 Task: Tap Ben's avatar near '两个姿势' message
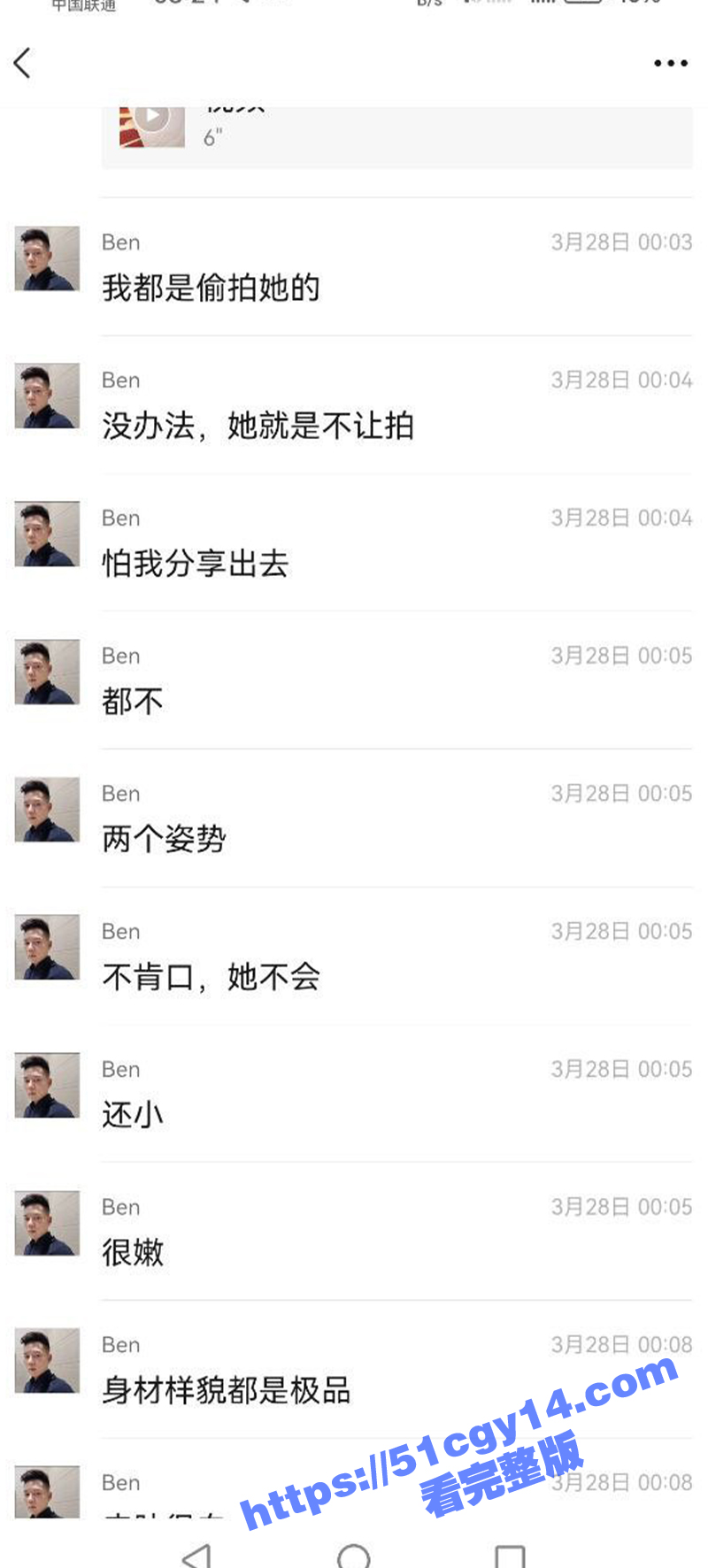pos(46,810)
